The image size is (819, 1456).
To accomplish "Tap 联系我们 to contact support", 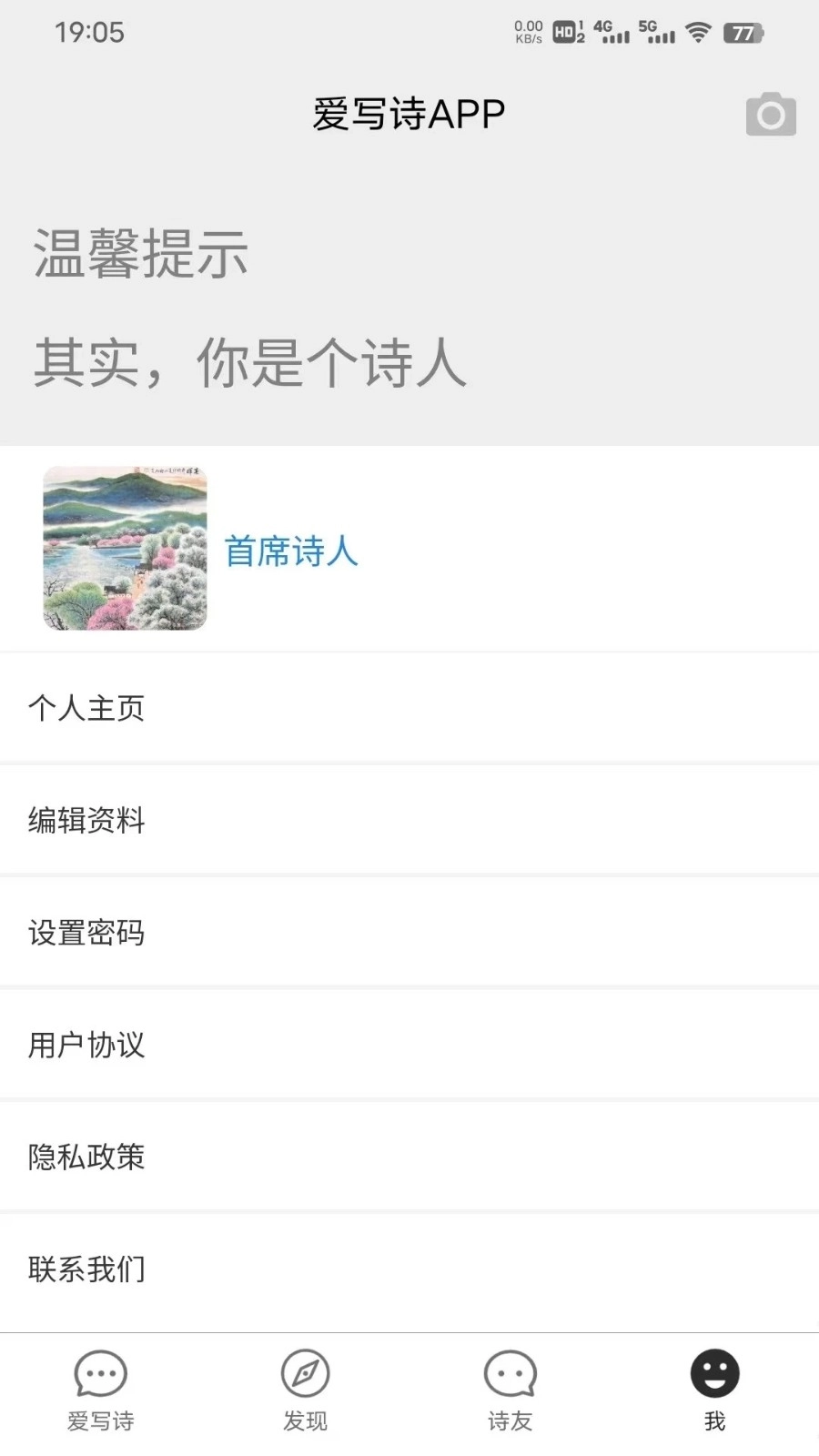I will coord(86,1269).
